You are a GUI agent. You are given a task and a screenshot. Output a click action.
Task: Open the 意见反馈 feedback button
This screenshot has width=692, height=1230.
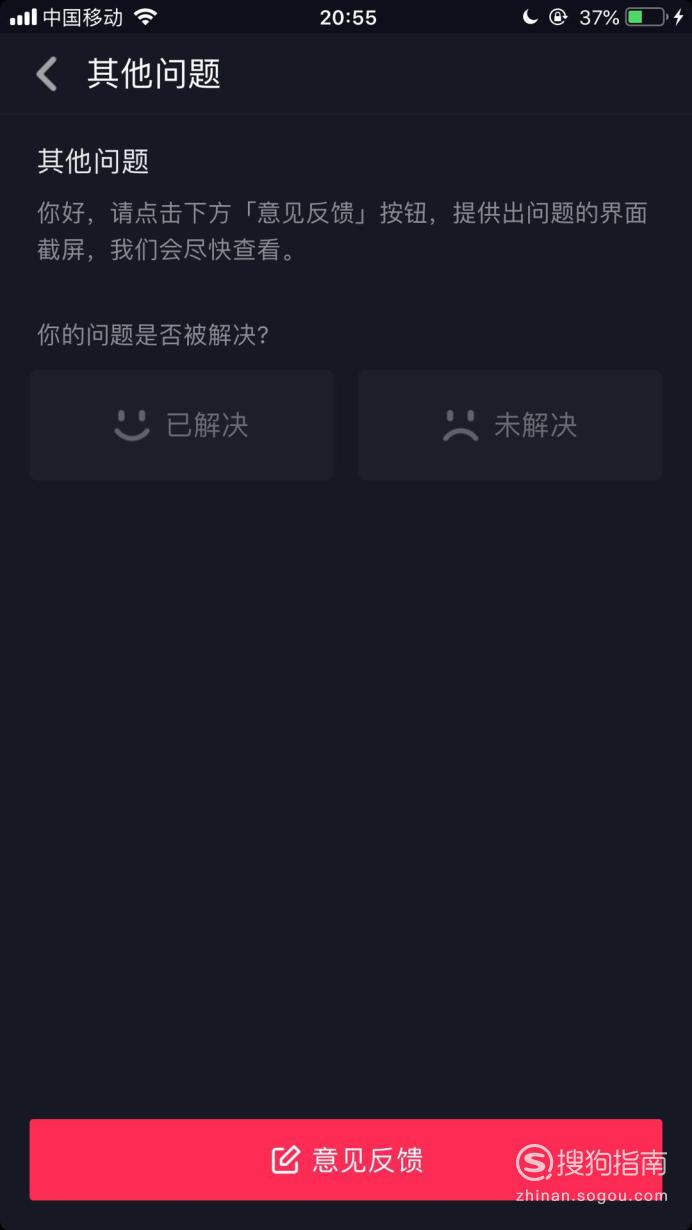pos(346,1160)
